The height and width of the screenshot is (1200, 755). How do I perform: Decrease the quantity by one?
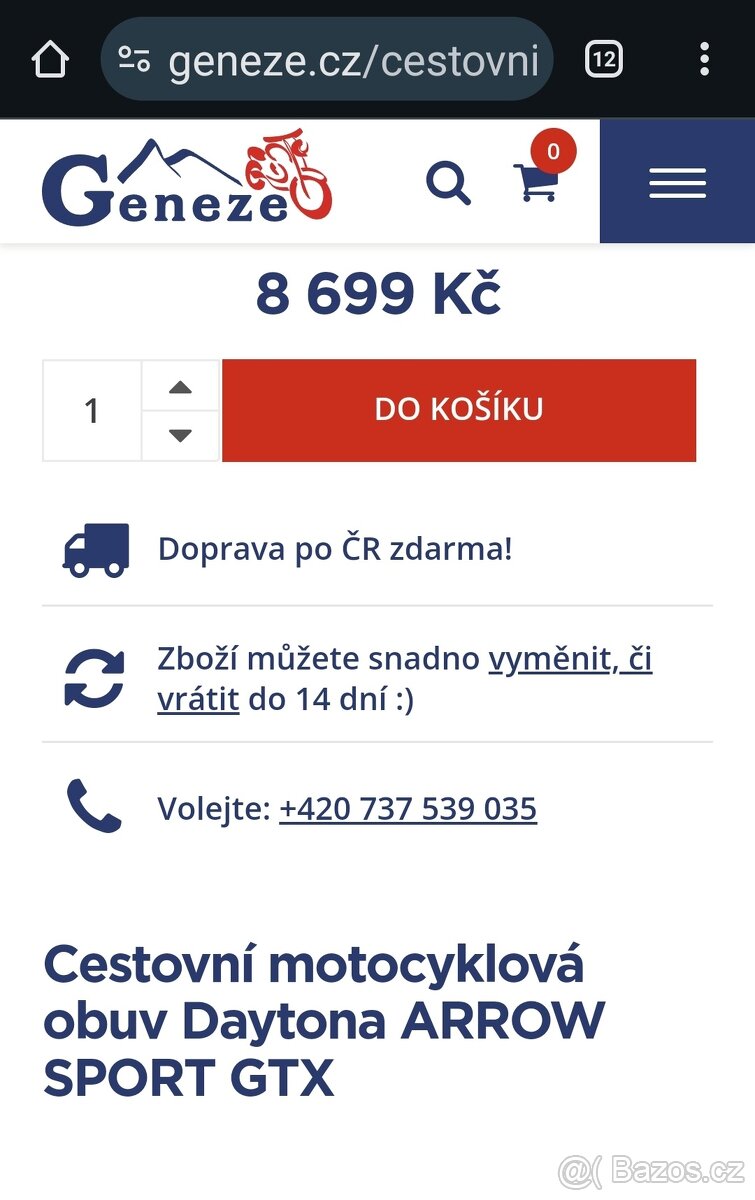[180, 435]
